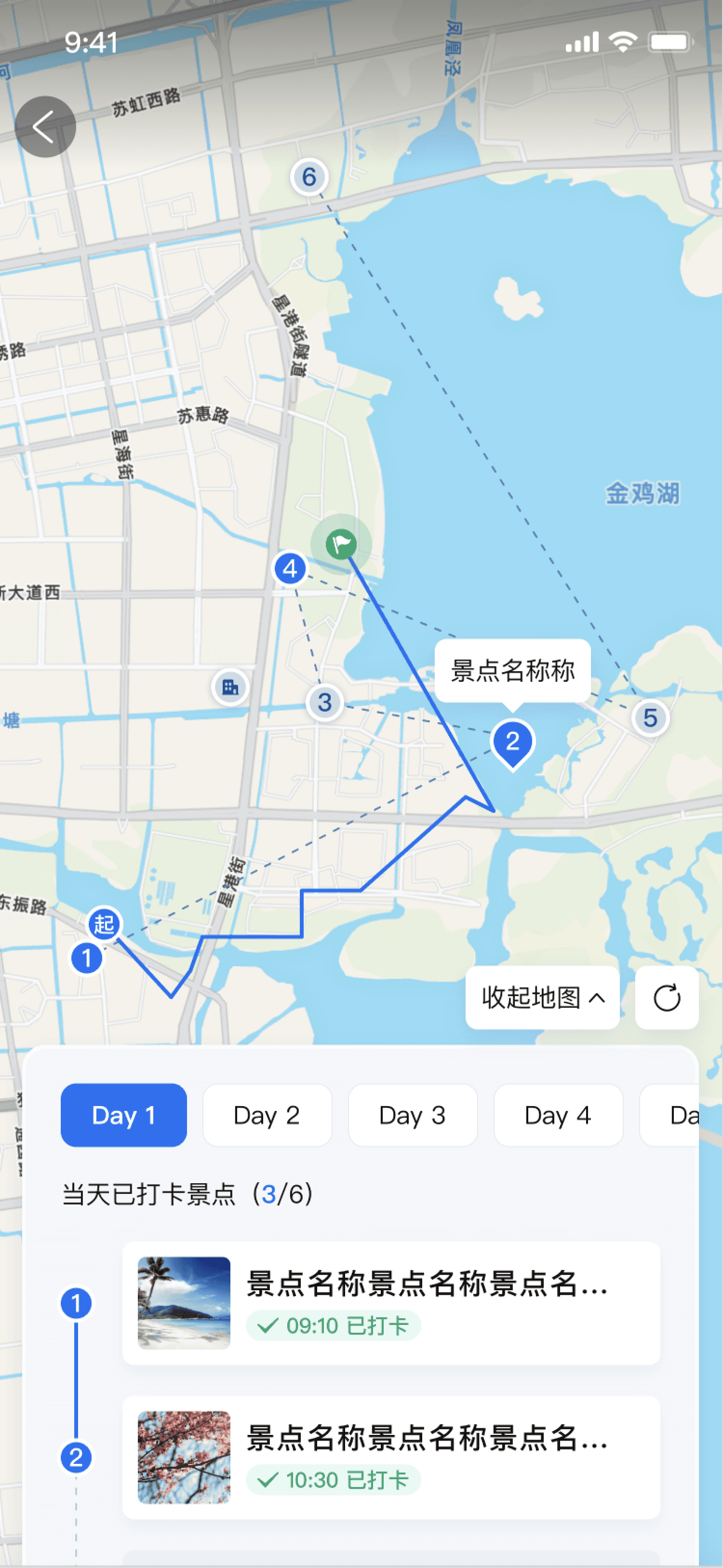Open the attraction card checked in at 09:10
The image size is (723, 1568).
pyautogui.click(x=391, y=1303)
